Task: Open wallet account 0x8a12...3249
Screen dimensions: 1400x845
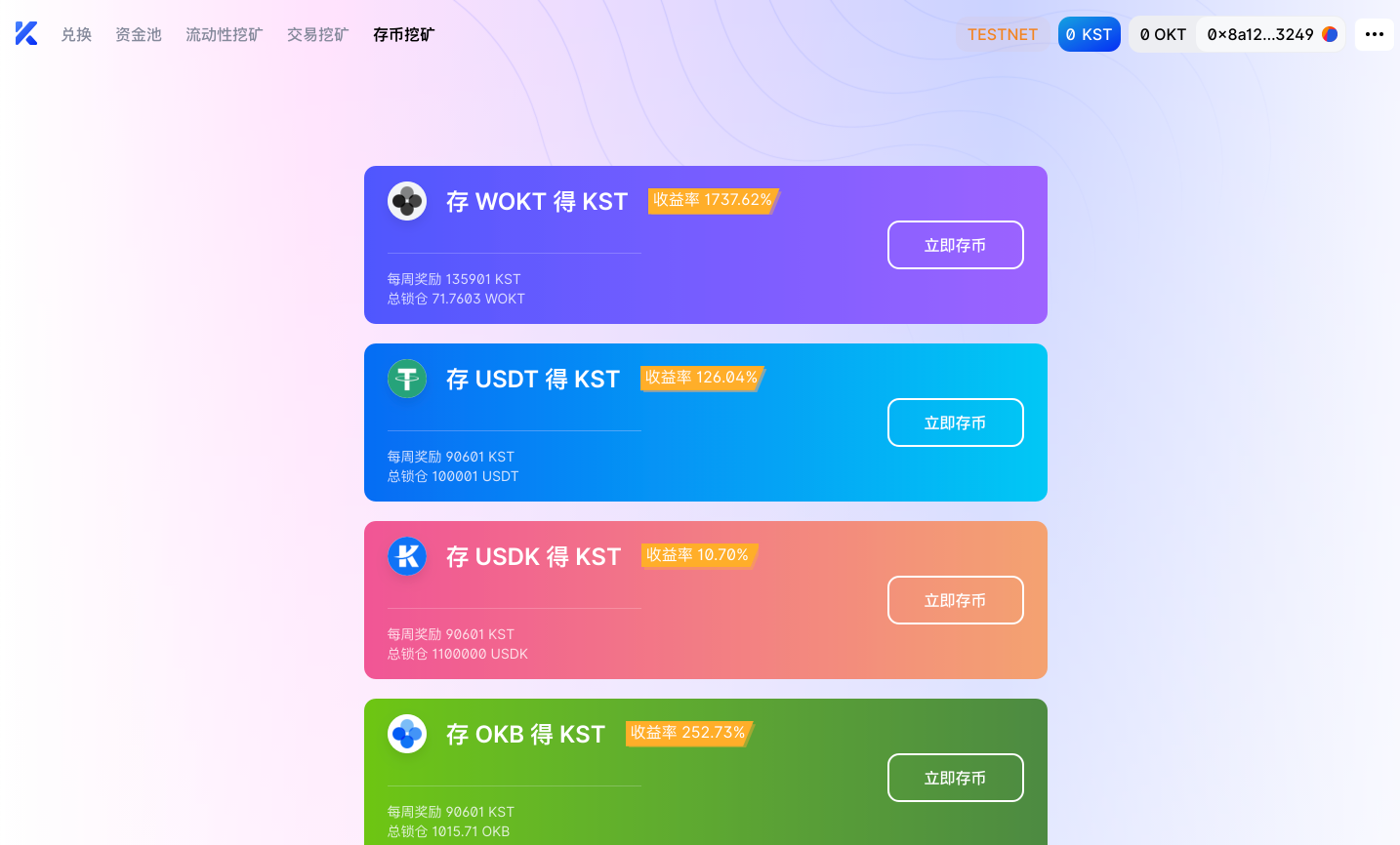Action: [x=1270, y=34]
